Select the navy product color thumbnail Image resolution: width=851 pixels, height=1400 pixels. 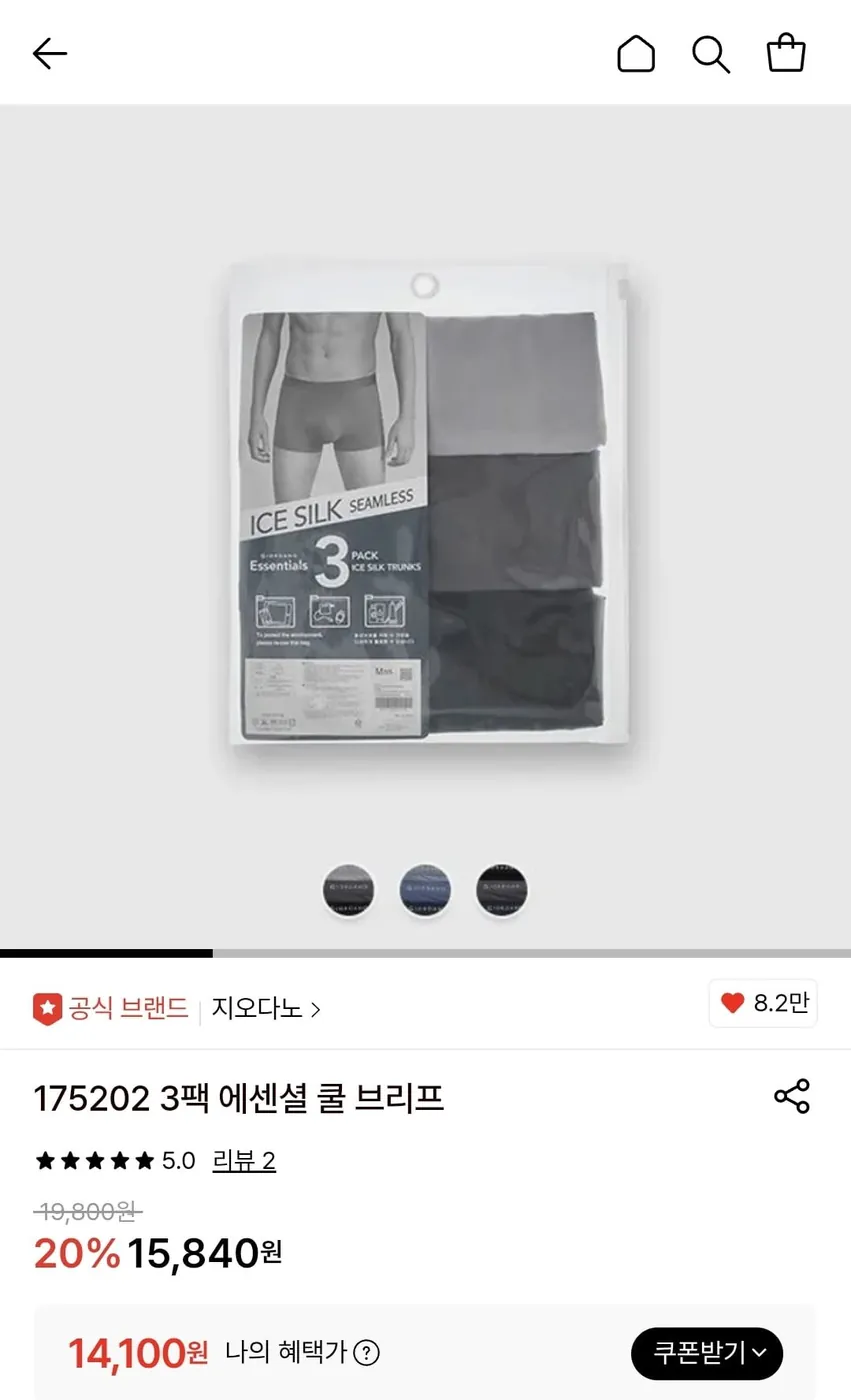click(424, 890)
